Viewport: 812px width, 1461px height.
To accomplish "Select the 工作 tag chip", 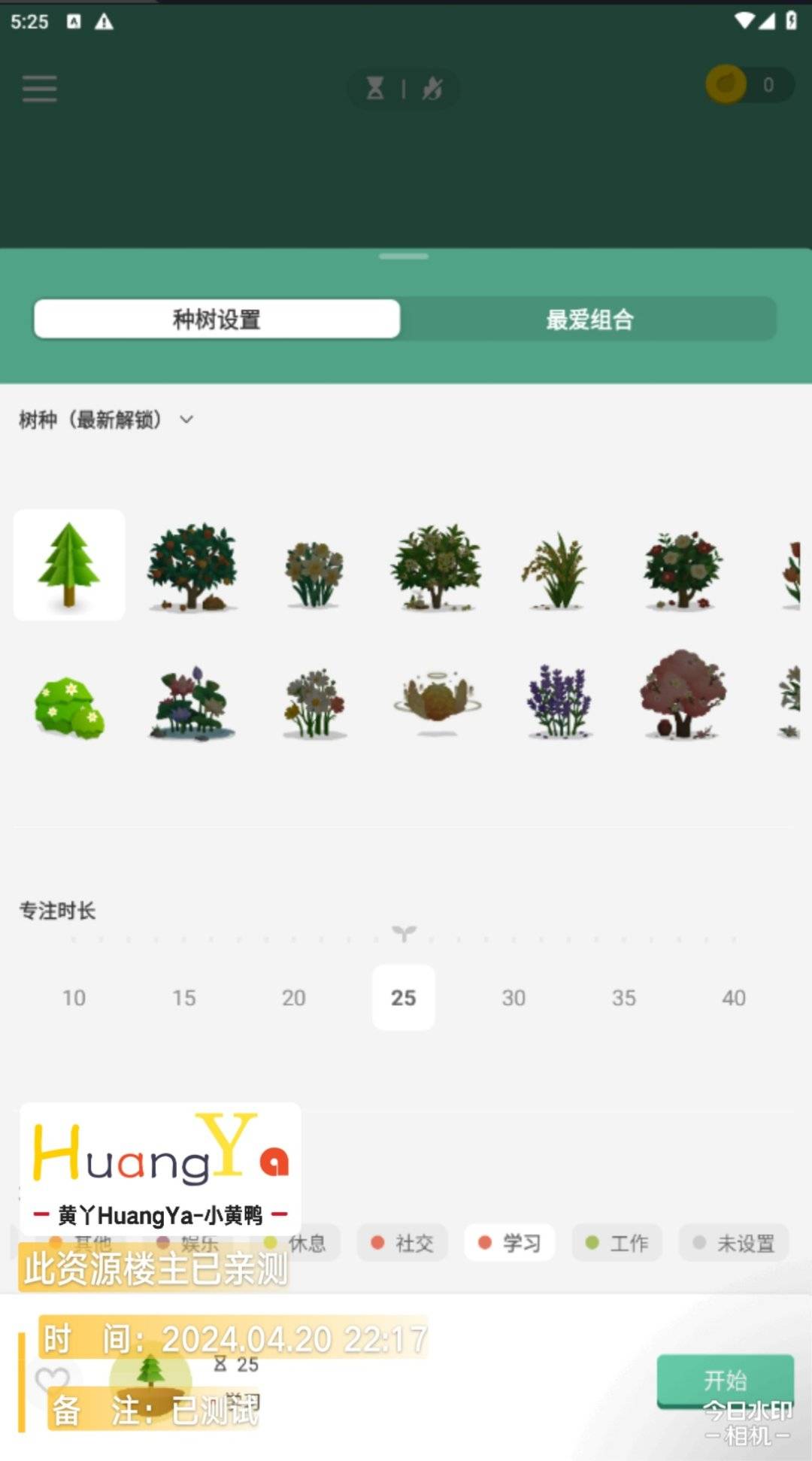I will click(617, 1243).
